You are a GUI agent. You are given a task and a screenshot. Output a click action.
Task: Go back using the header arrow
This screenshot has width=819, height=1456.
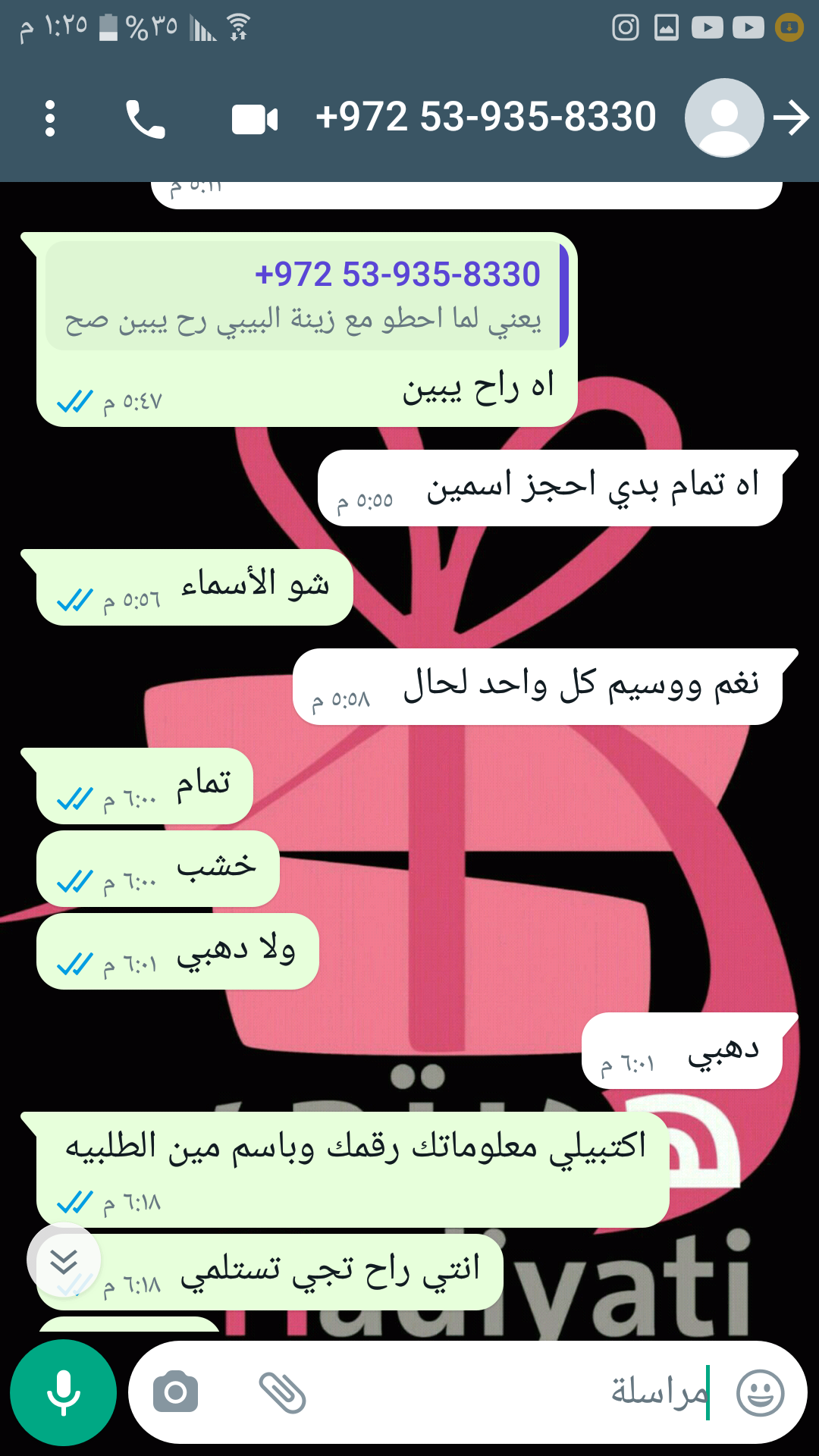point(792,118)
